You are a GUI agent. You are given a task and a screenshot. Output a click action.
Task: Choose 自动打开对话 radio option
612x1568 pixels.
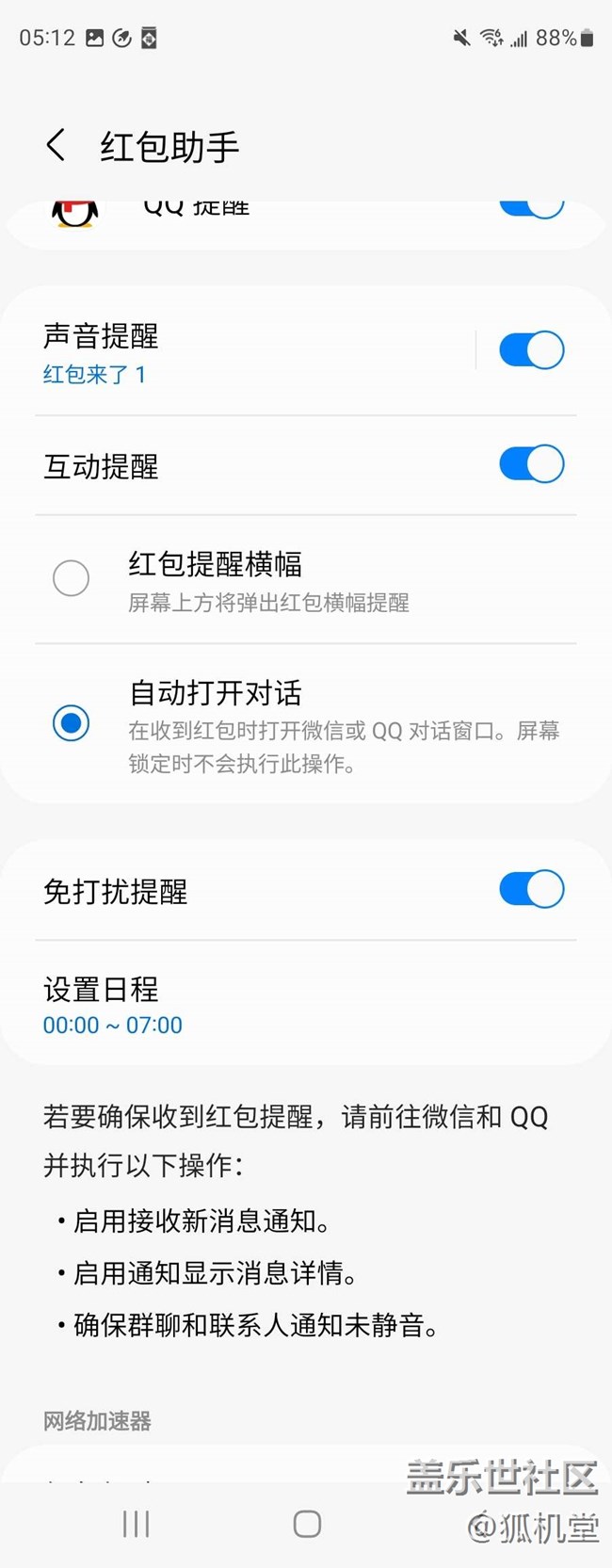point(72,723)
